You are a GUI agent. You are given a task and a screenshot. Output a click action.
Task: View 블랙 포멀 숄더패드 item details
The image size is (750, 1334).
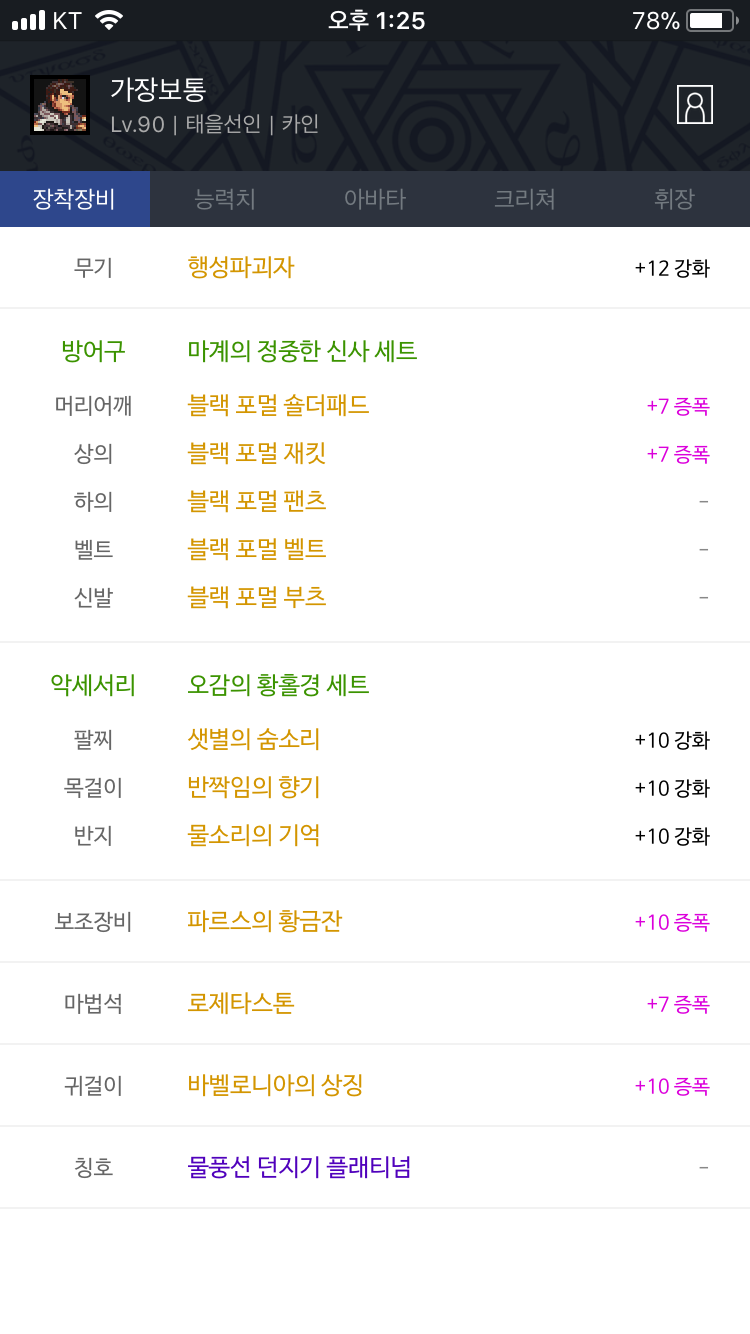[278, 405]
